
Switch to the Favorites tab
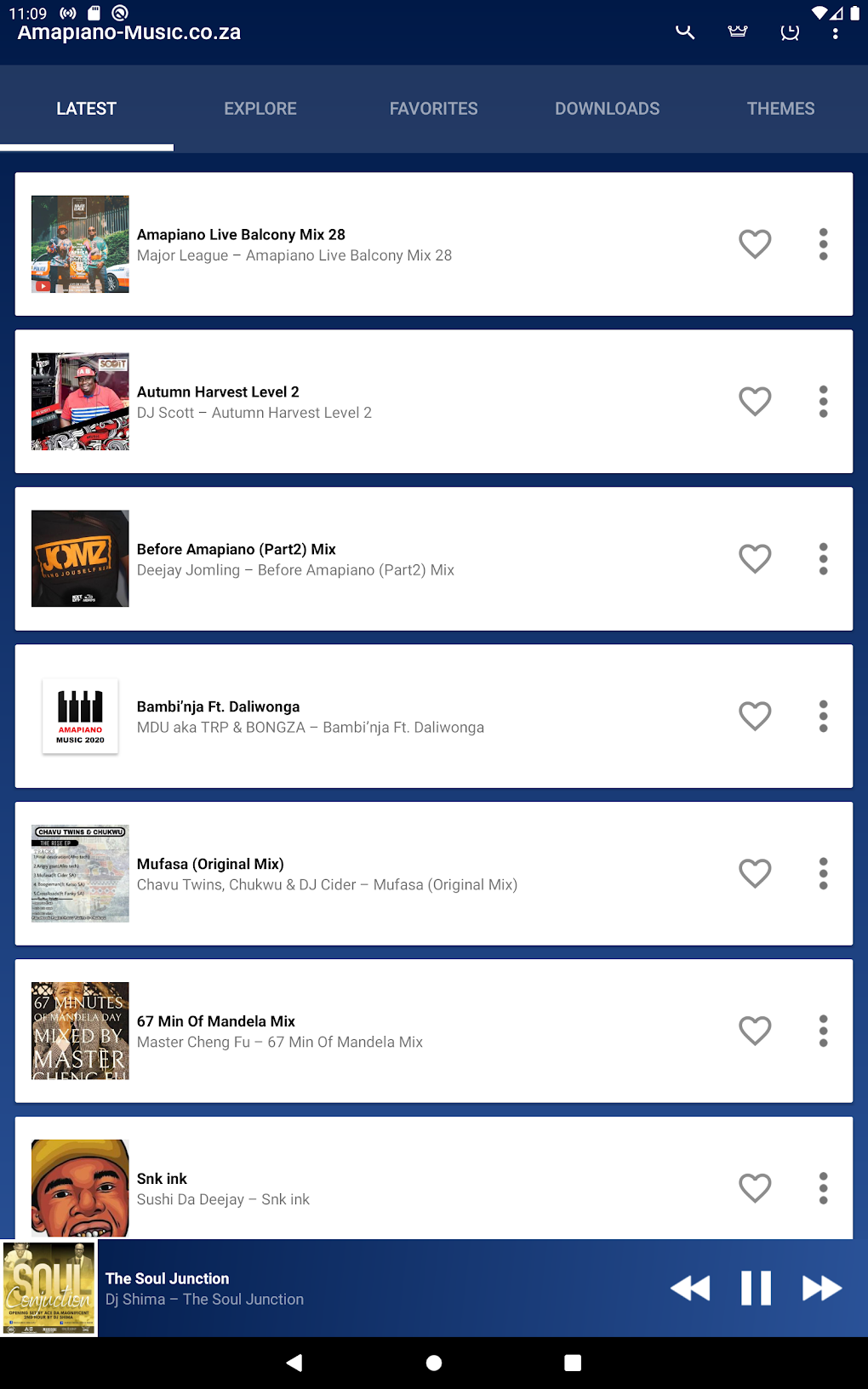(433, 109)
